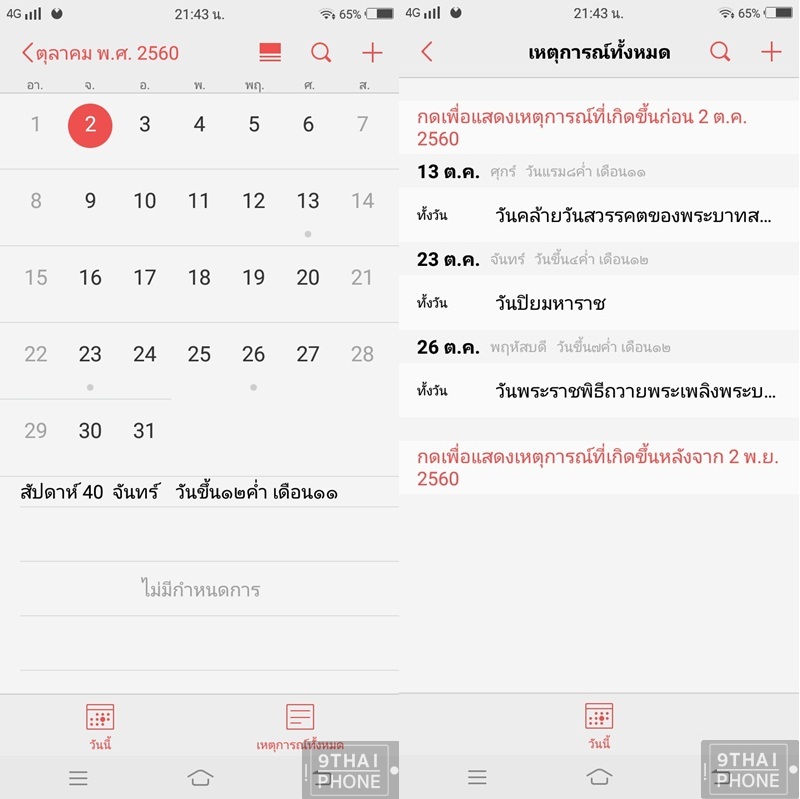Viewport: 800px width, 799px height.
Task: Select 26 in the October calendar grid
Action: click(x=254, y=354)
